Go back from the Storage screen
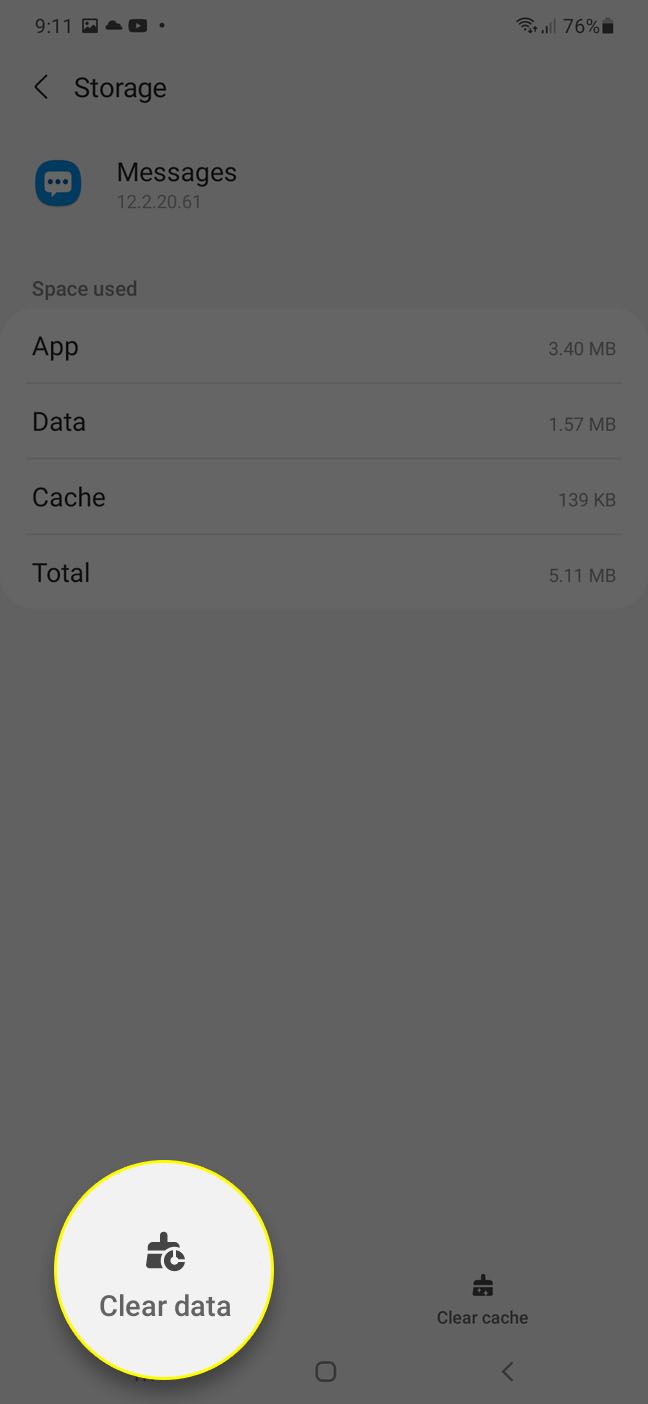Viewport: 648px width, 1404px height. (41, 88)
